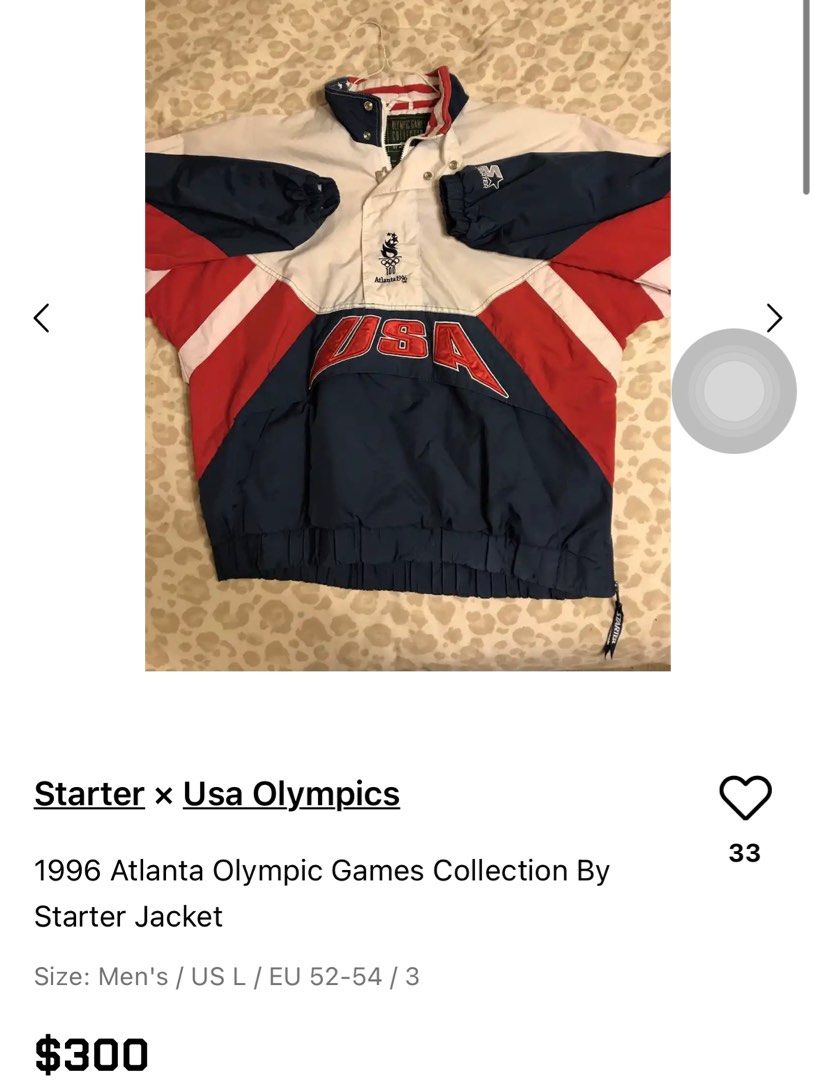Visit the Usa Olympics brand page
The image size is (816, 1080).
pos(290,795)
